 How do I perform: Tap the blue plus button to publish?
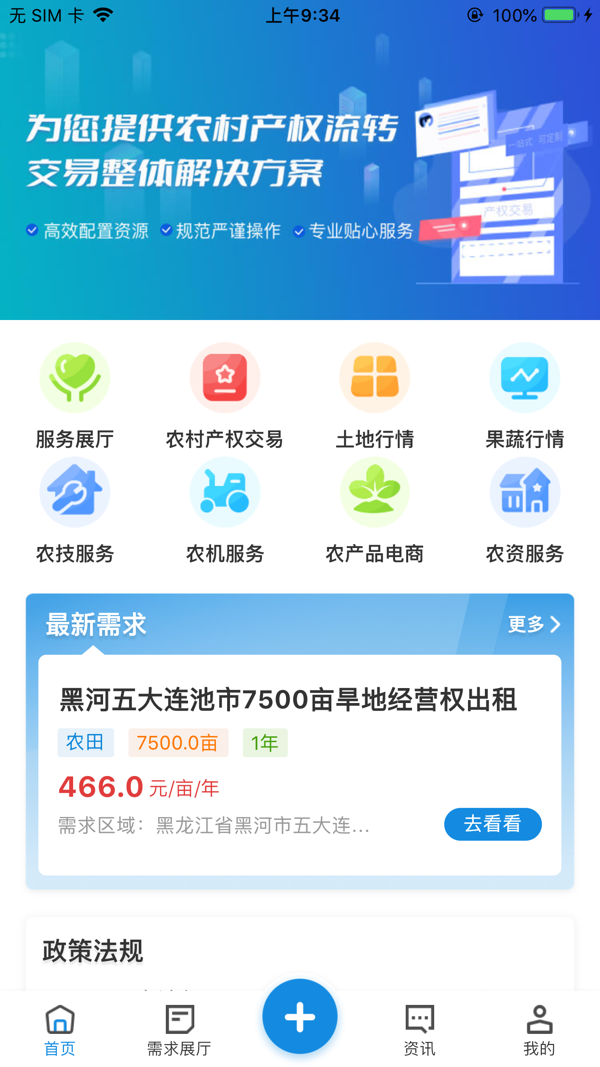[300, 1016]
